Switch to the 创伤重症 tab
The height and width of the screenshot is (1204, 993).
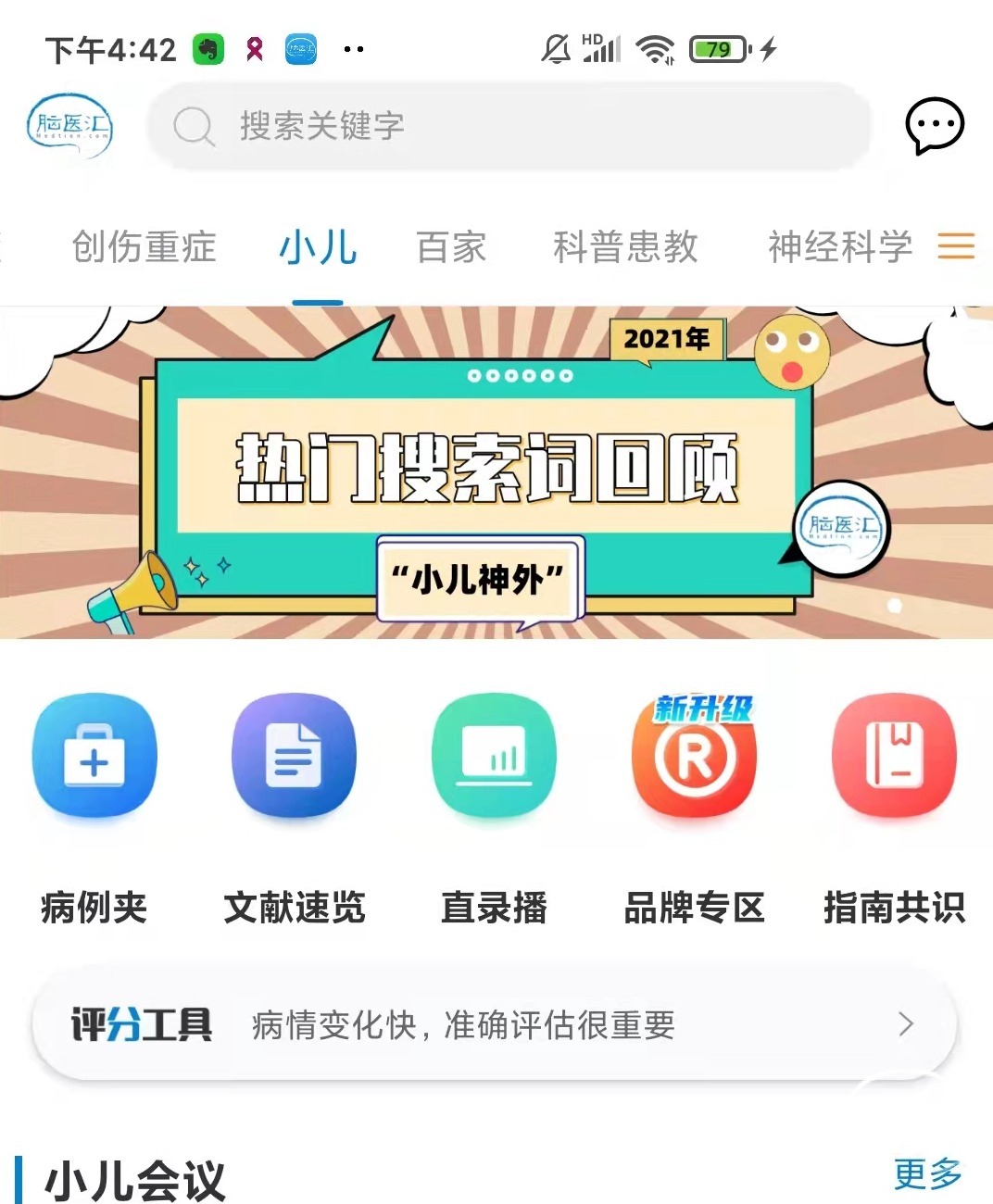pyautogui.click(x=145, y=247)
